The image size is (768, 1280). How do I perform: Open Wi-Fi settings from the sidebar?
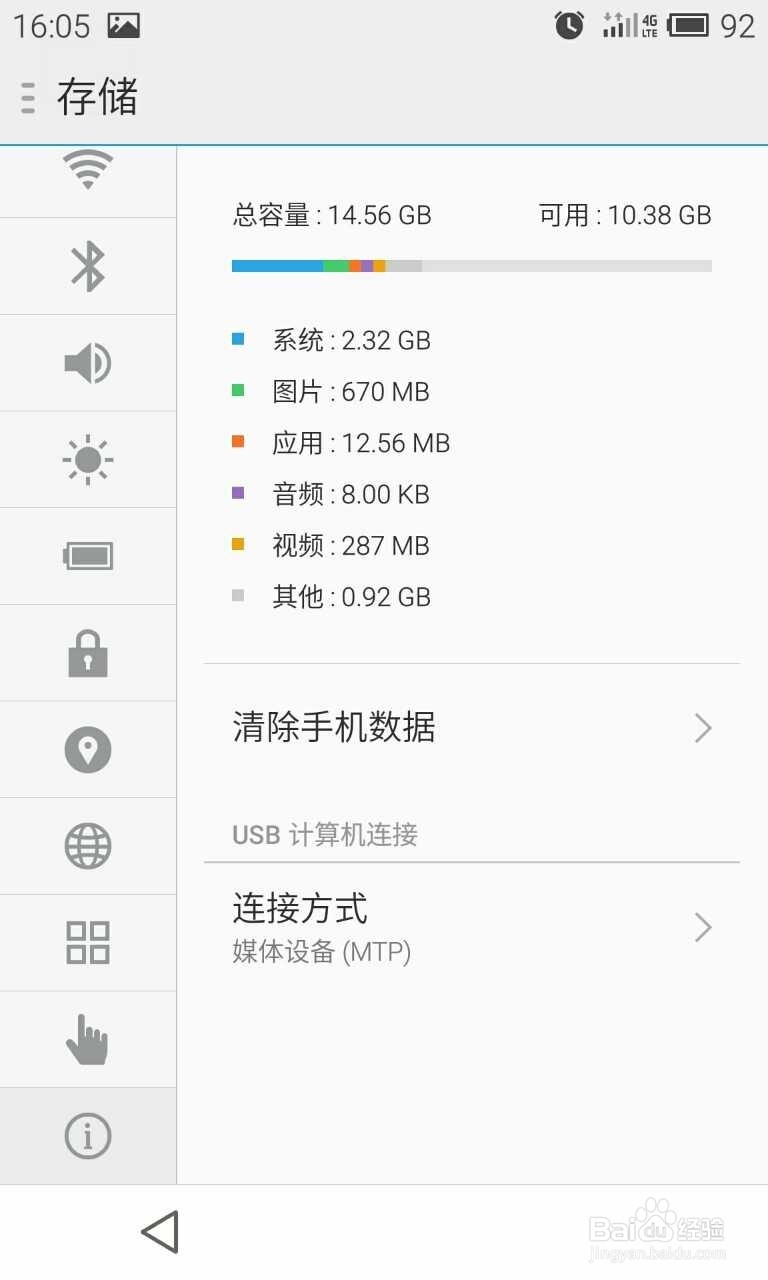pyautogui.click(x=88, y=168)
